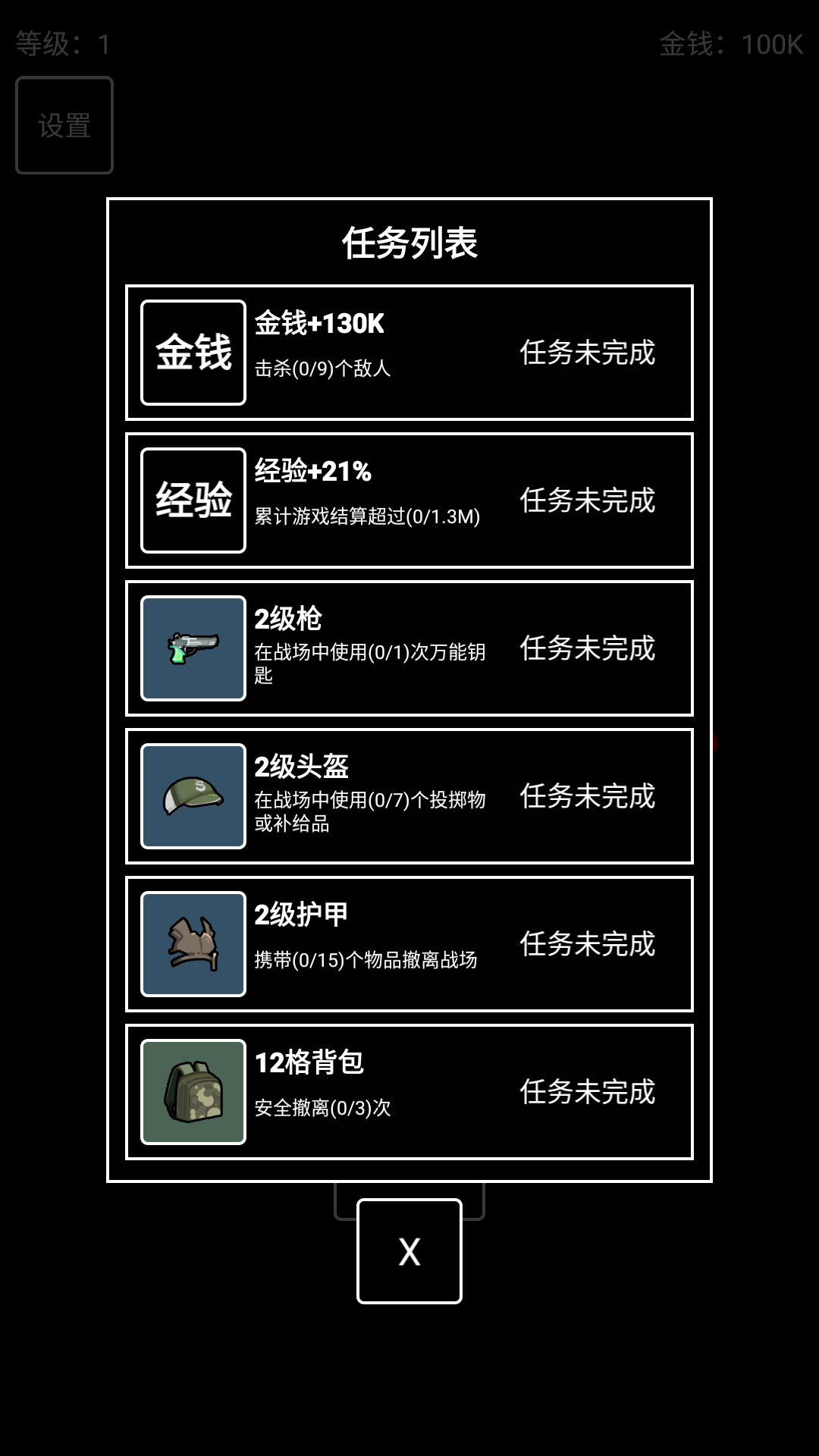Select the 金钱+130K task row
This screenshot has height=1456, width=819.
[x=409, y=353]
